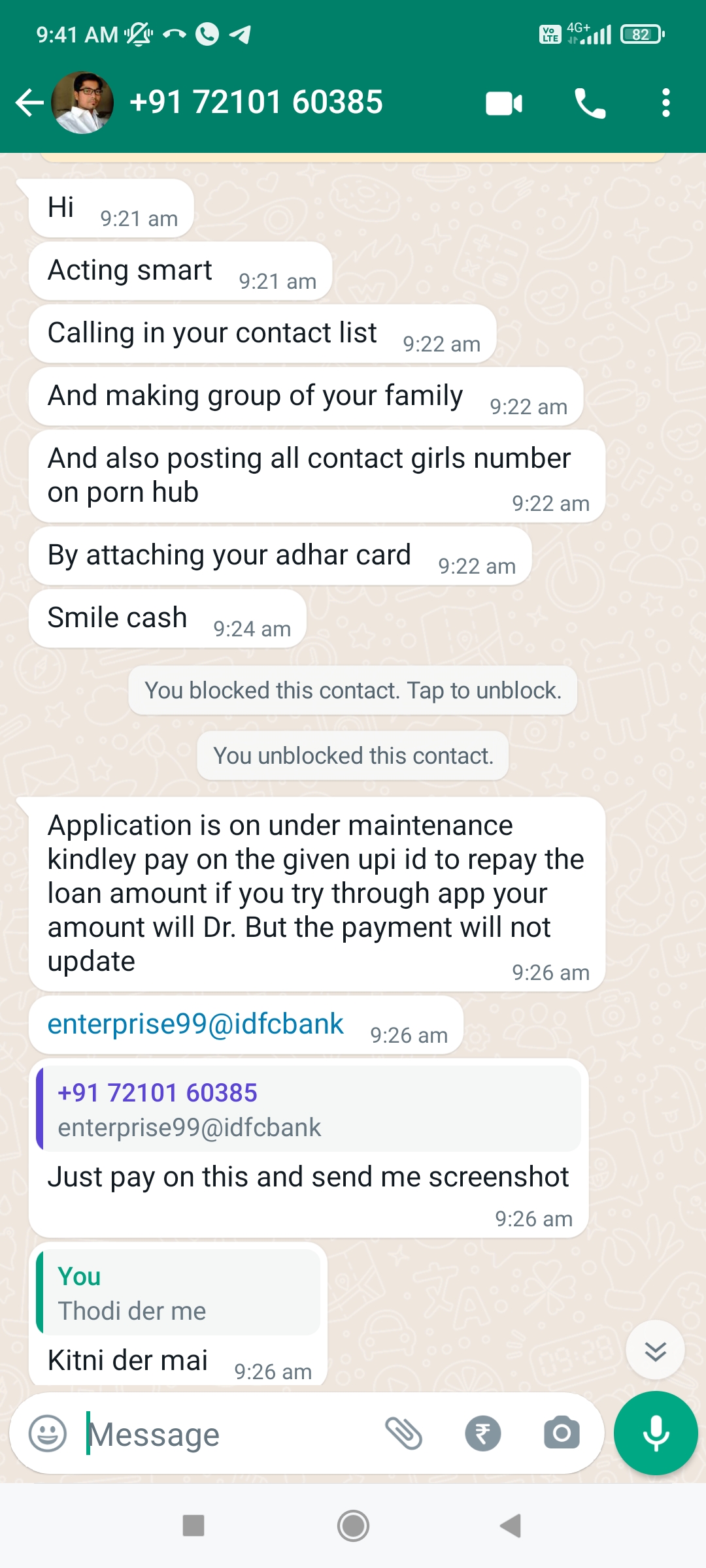Open the camera

tap(562, 1434)
